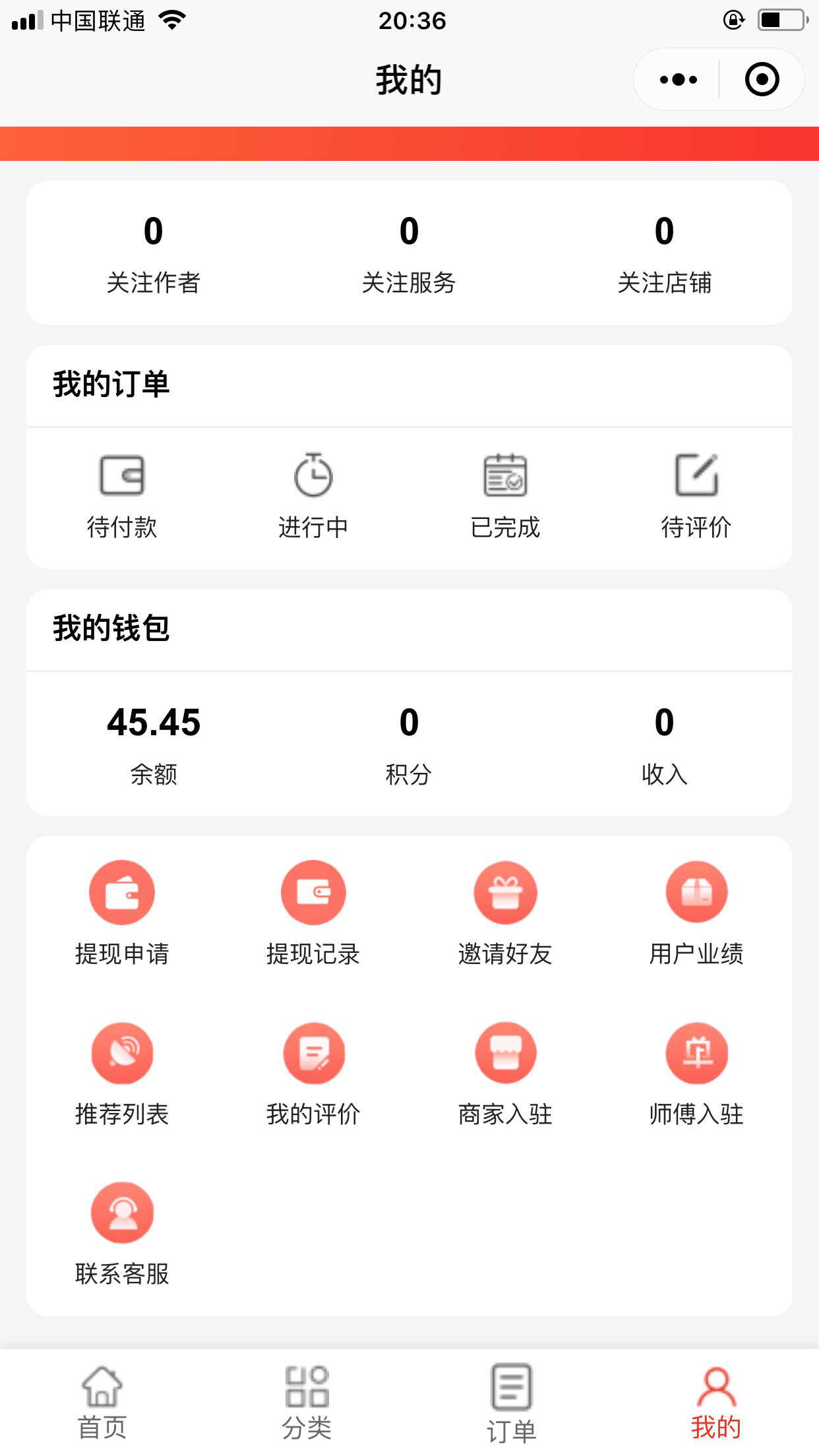
Task: Open the mini program more options menu
Action: [678, 80]
